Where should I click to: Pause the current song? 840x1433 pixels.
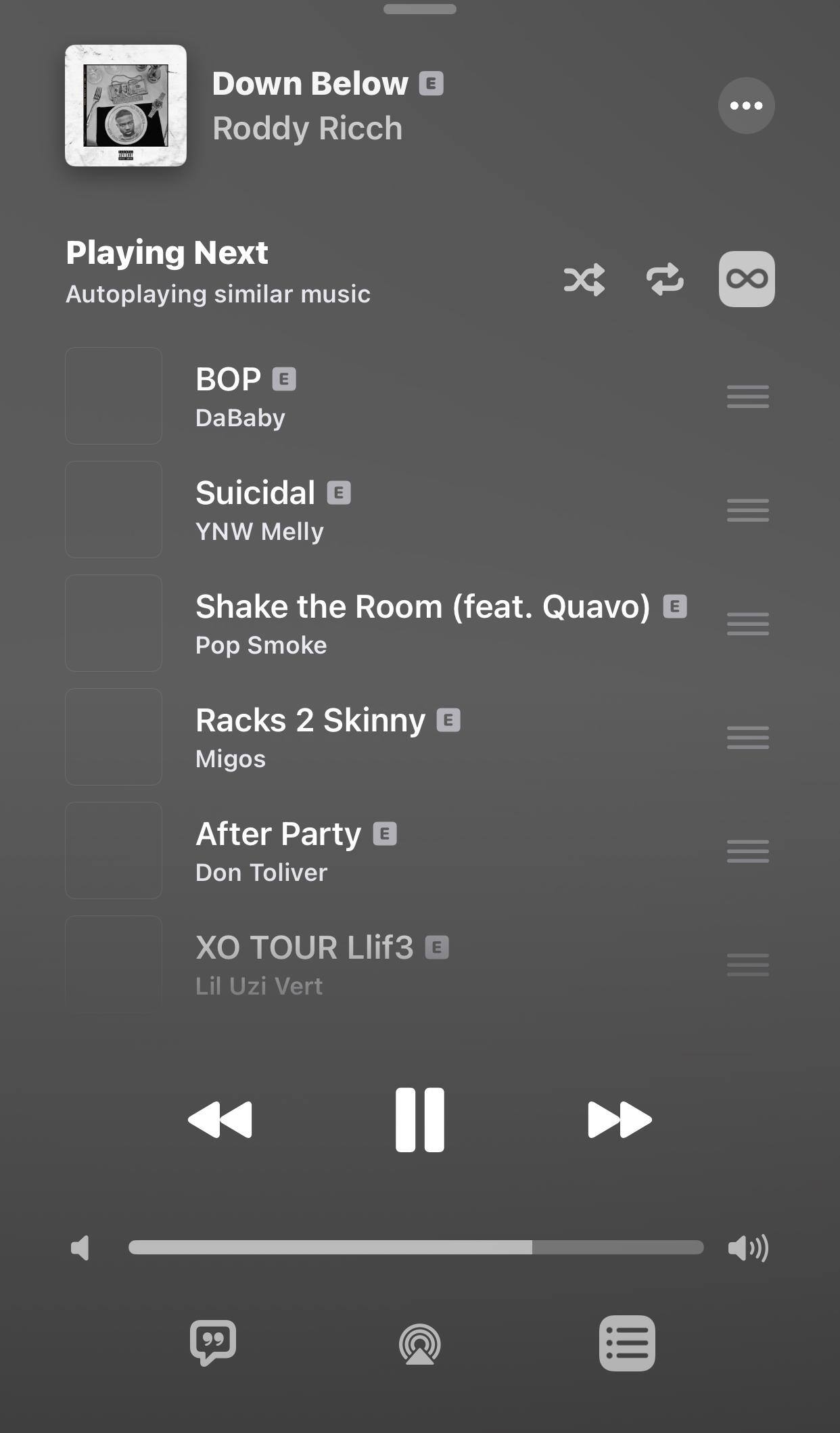point(419,1120)
